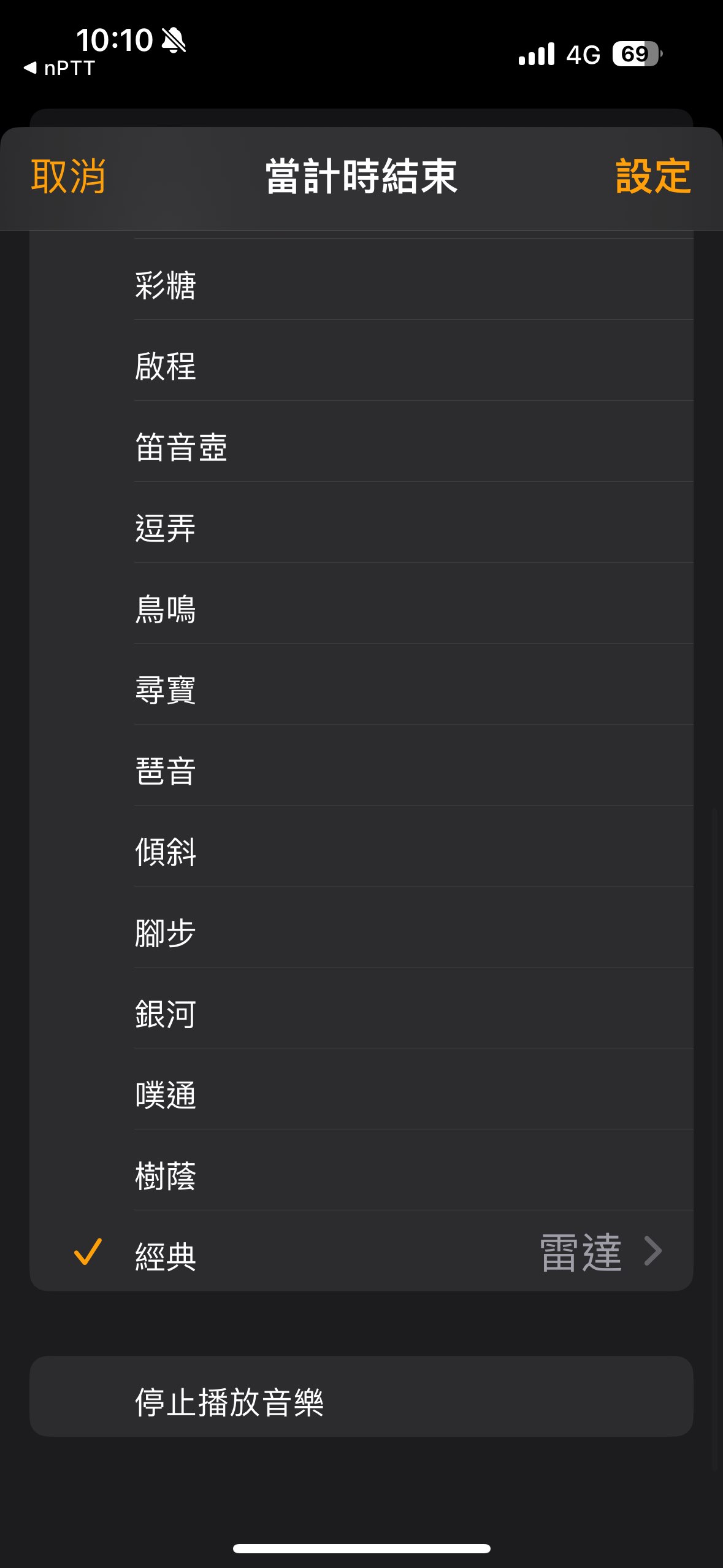Screen dimensions: 723x1568
Task: Return to the nPTT app
Action: (x=60, y=68)
